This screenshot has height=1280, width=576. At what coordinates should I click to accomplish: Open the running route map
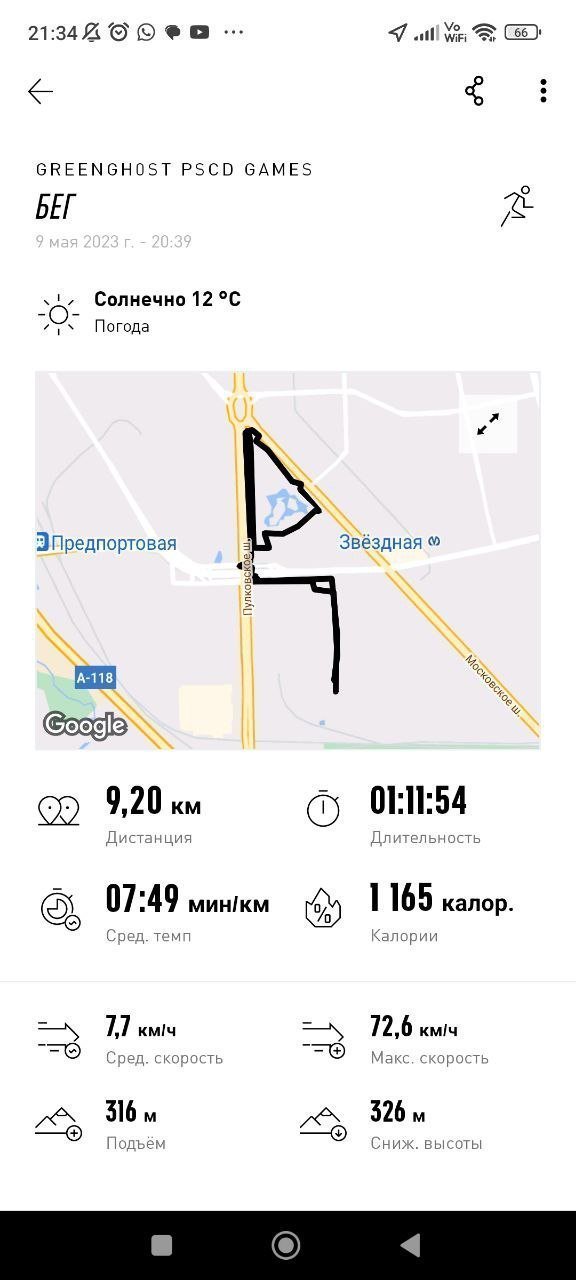coord(288,560)
